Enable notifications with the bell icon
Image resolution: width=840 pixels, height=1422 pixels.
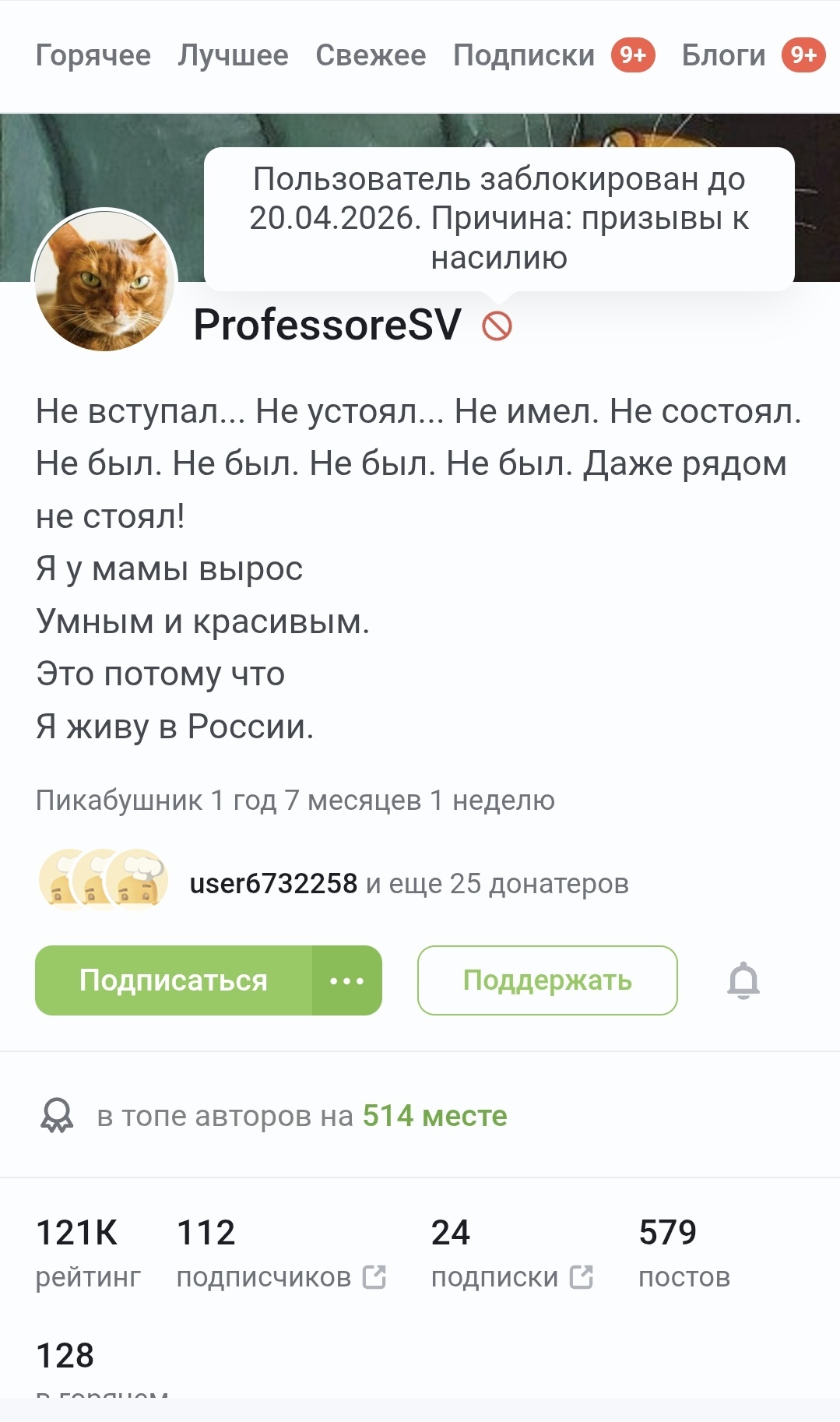point(743,980)
